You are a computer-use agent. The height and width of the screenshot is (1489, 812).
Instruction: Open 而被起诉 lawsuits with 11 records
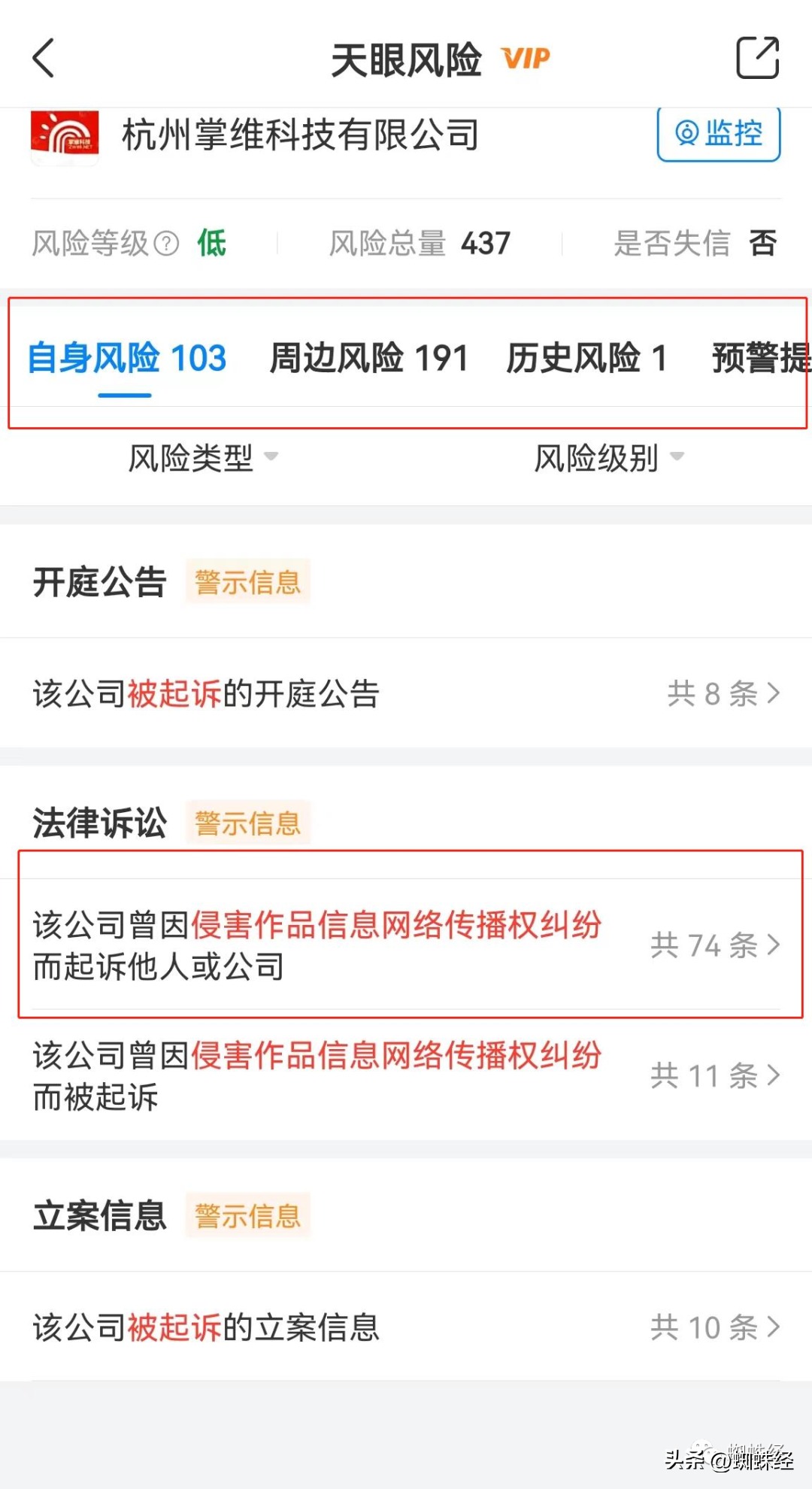(406, 1076)
